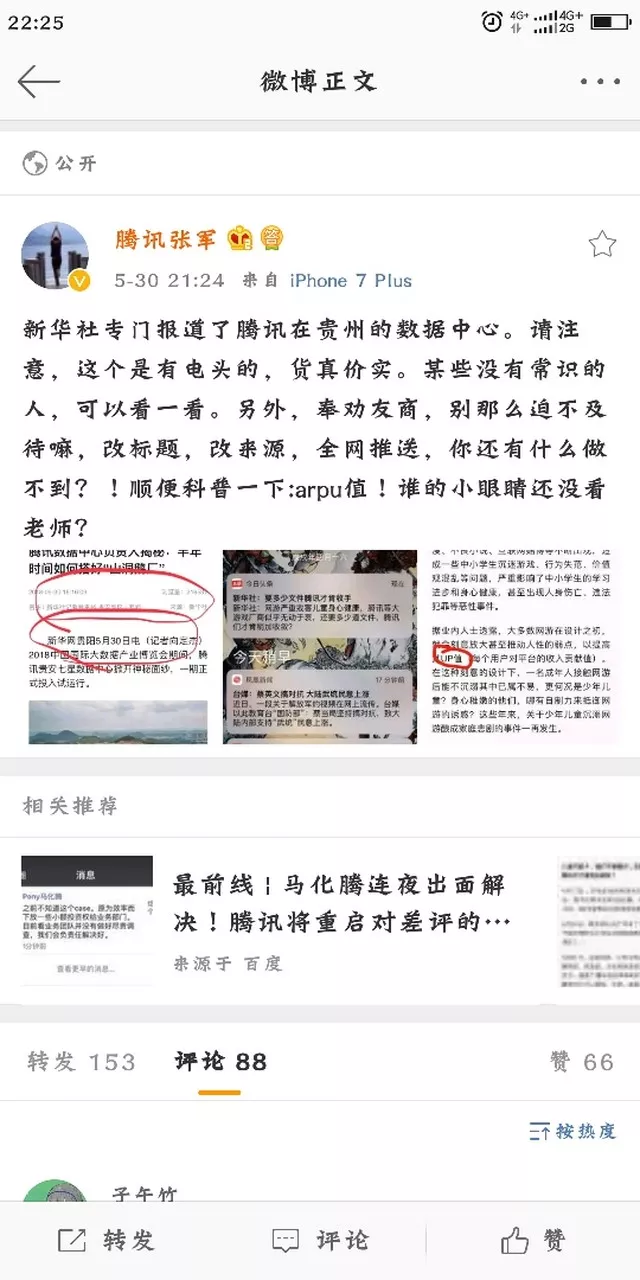Go back using the top-left arrow
The width and height of the screenshot is (640, 1280).
[38, 81]
